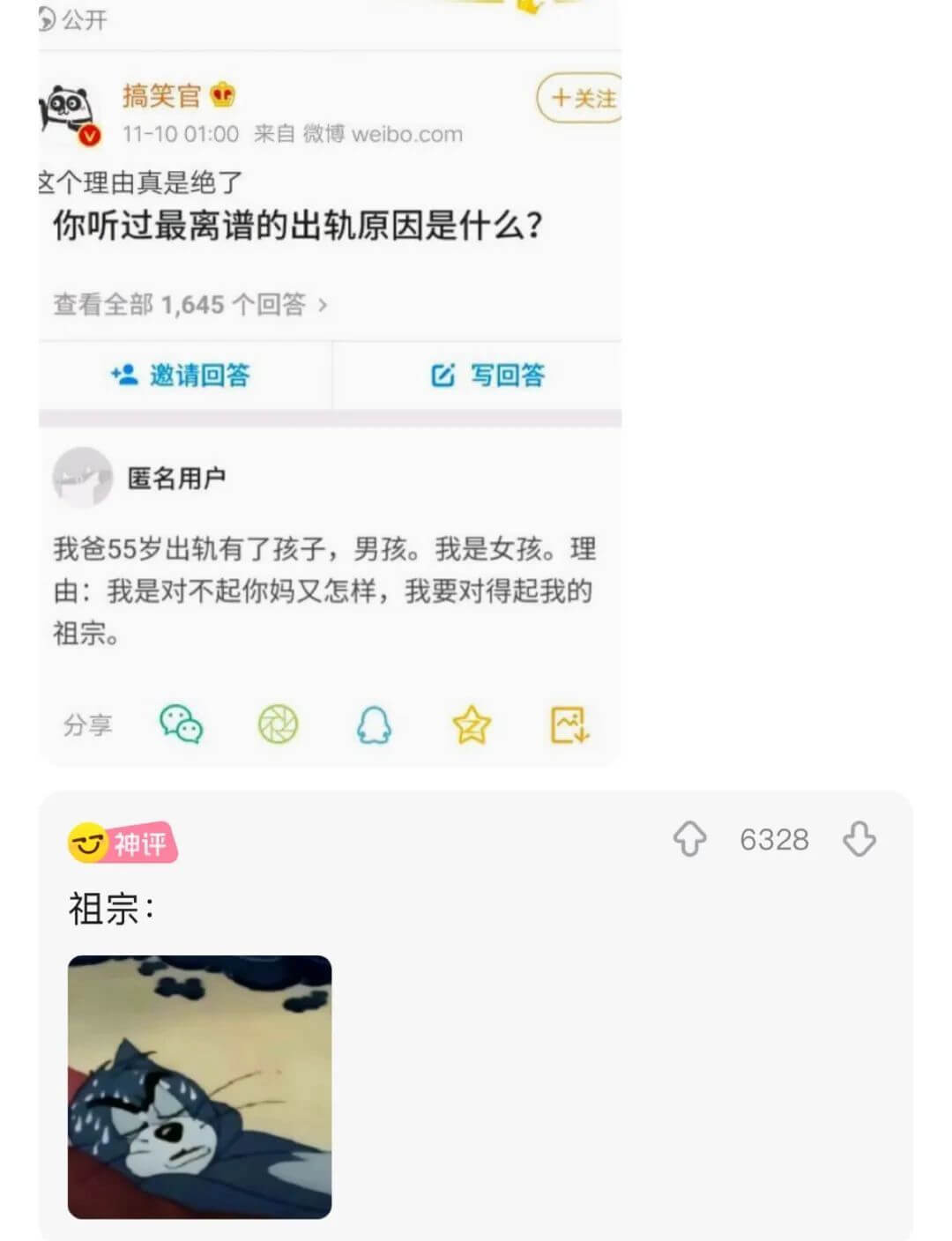Save as image using the download-picture icon

569,725
